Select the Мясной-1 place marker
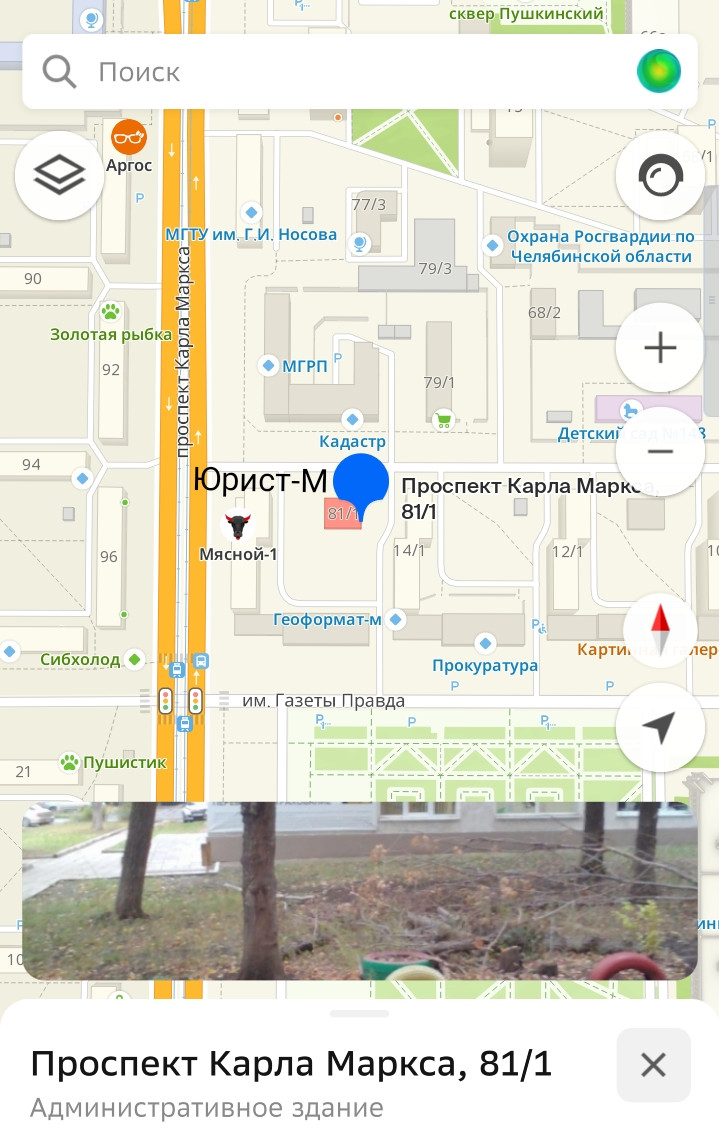719x1131 pixels. tap(237, 525)
